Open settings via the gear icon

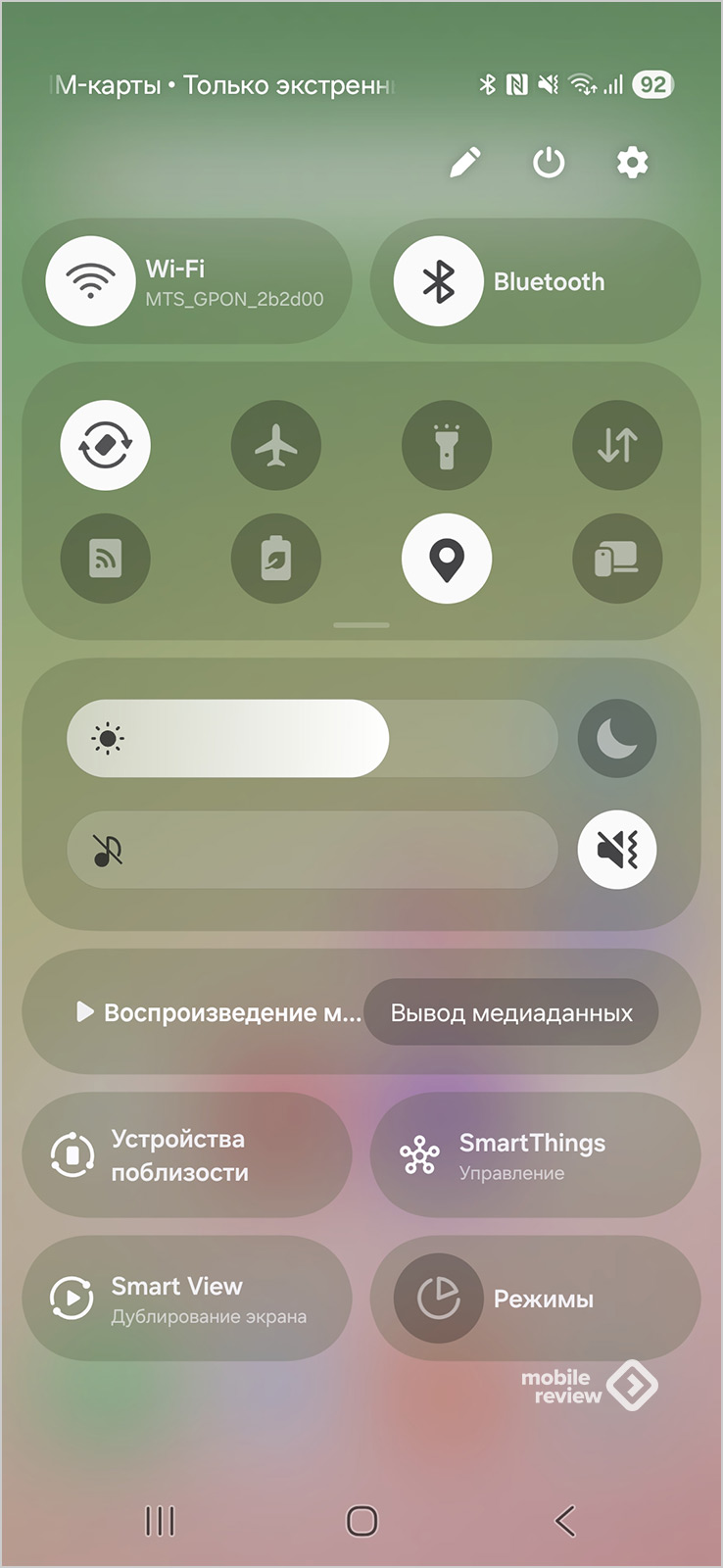tap(632, 163)
